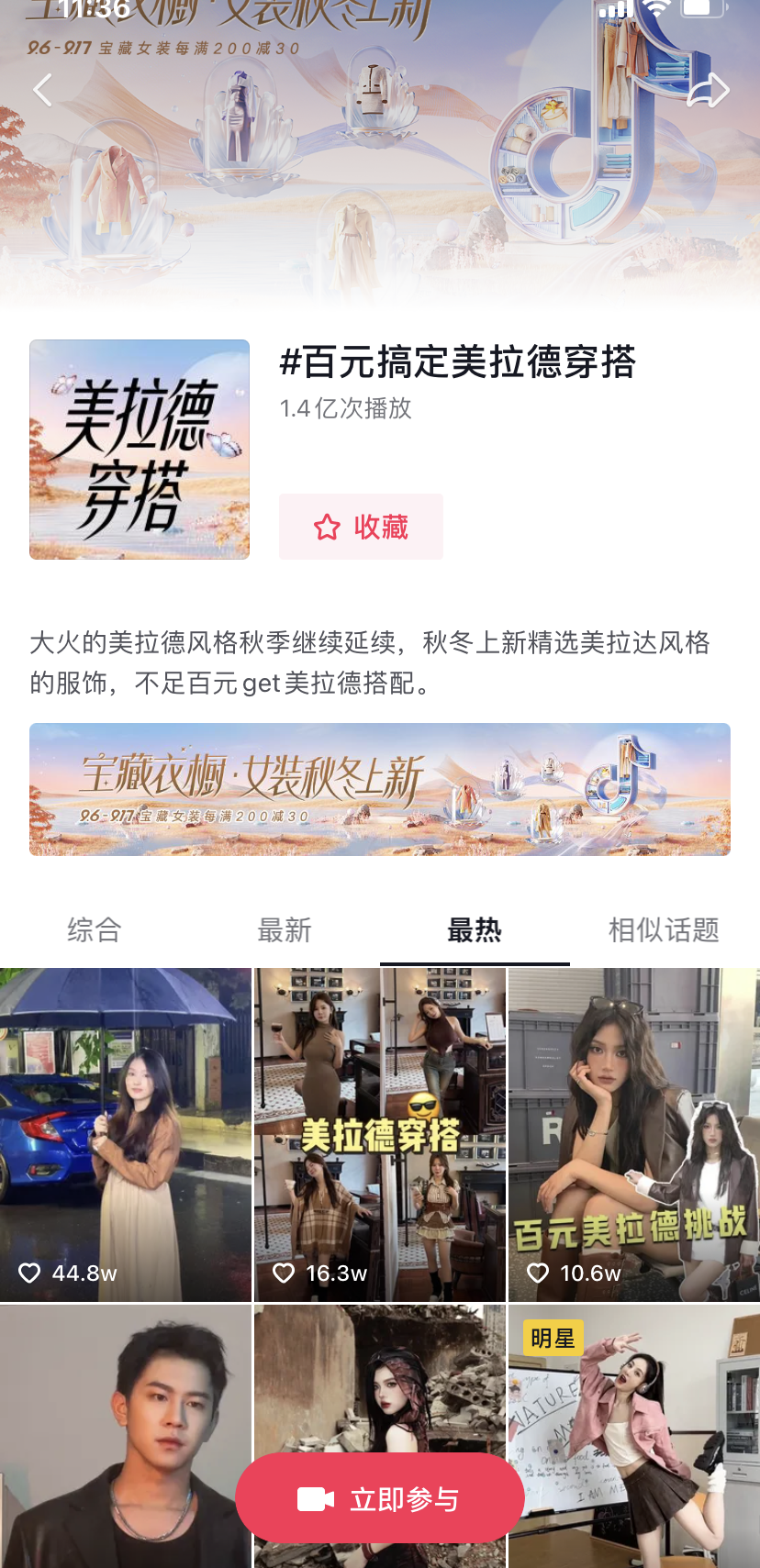The image size is (760, 1568).
Task: Open the video with 44.8w likes
Action: tap(126, 1134)
